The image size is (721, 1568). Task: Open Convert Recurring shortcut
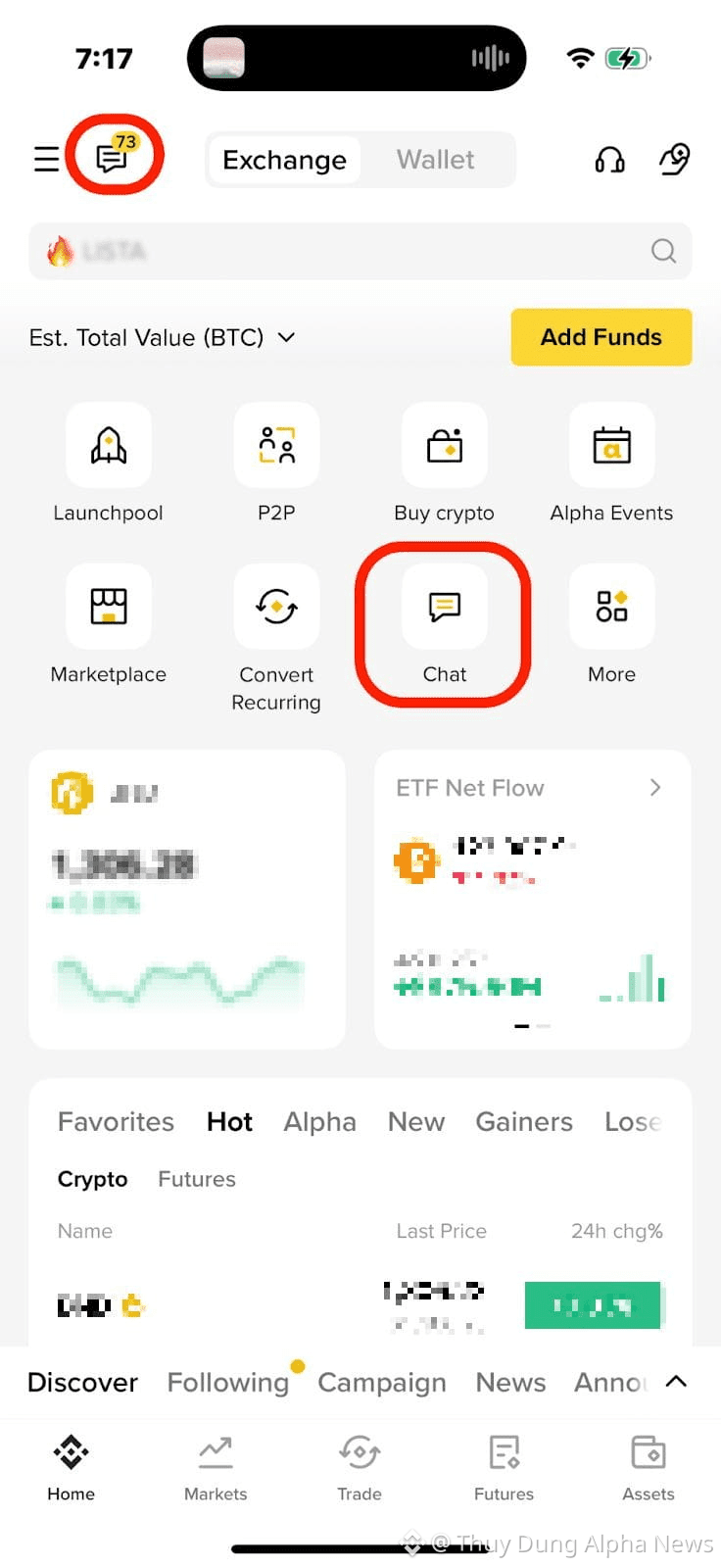point(276,639)
